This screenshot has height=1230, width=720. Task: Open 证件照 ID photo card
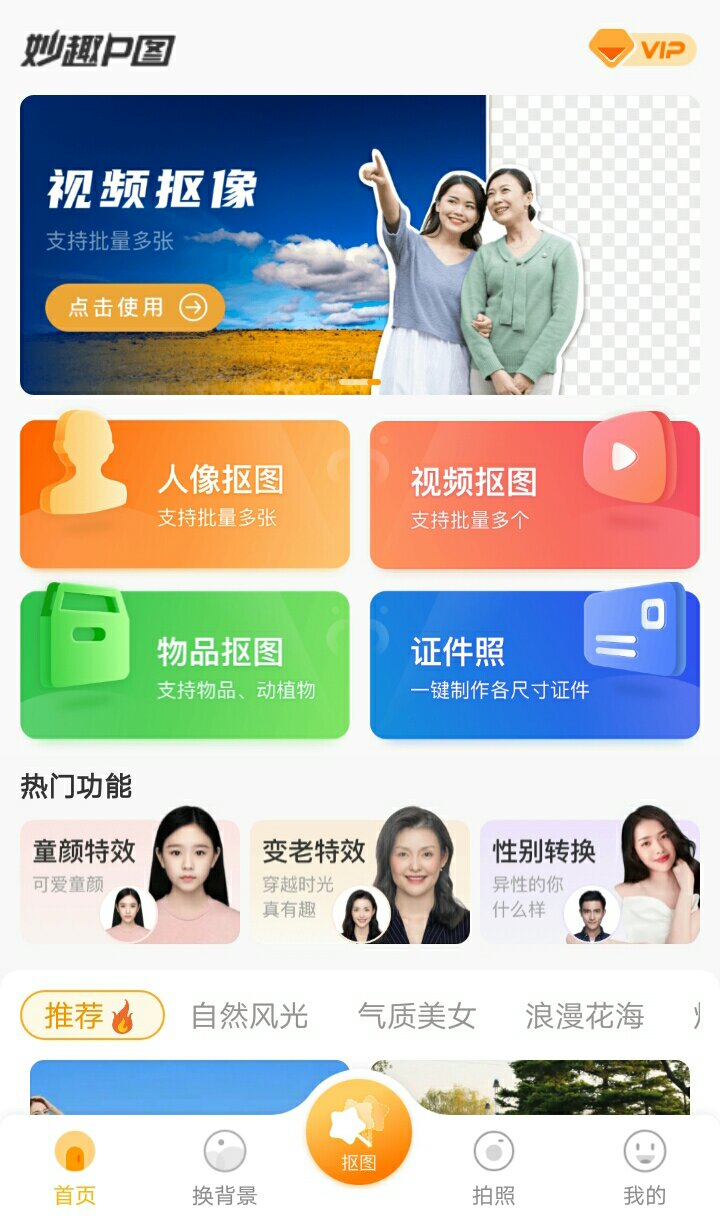pos(534,665)
